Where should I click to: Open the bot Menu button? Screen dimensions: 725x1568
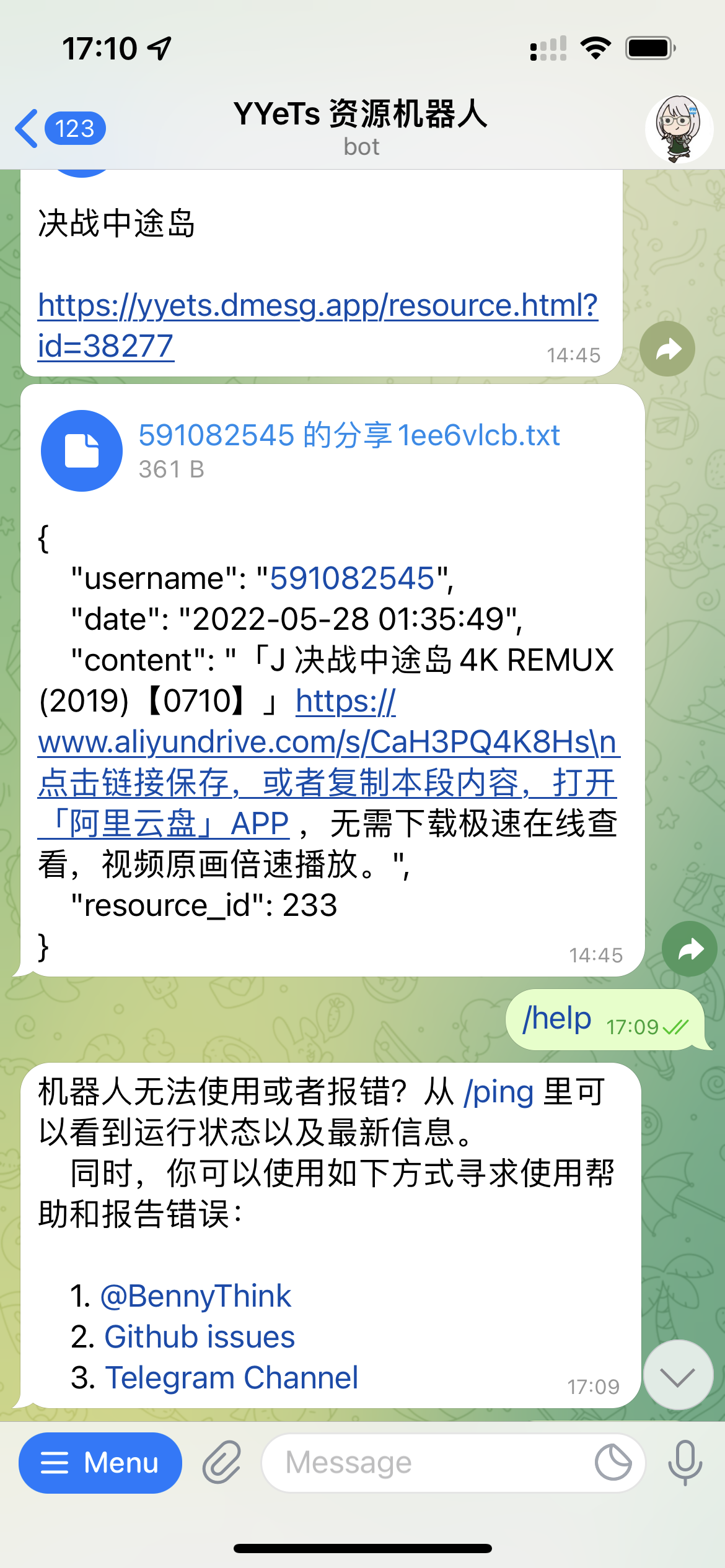click(x=100, y=1463)
